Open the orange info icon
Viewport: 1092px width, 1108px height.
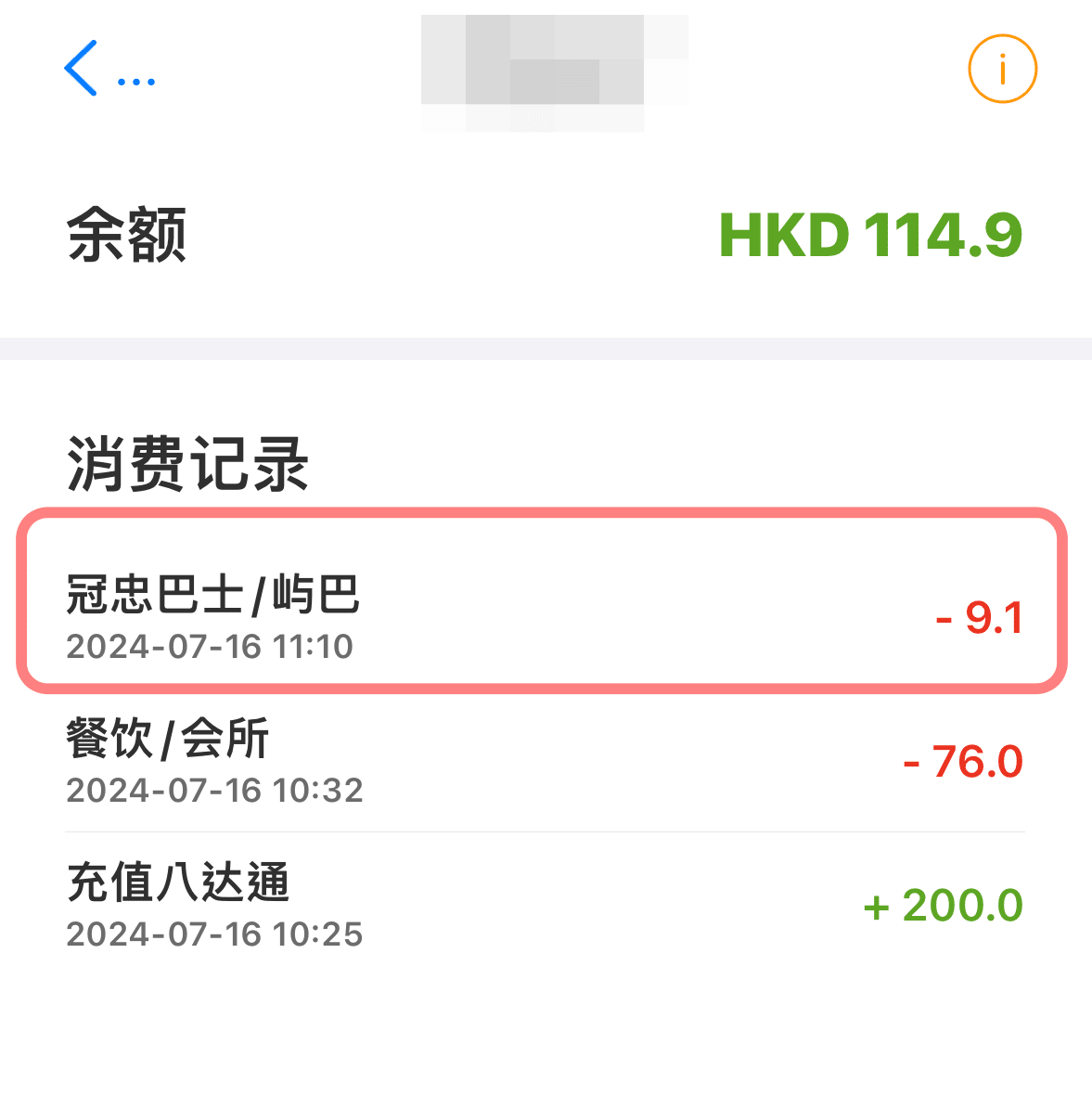[x=1002, y=69]
